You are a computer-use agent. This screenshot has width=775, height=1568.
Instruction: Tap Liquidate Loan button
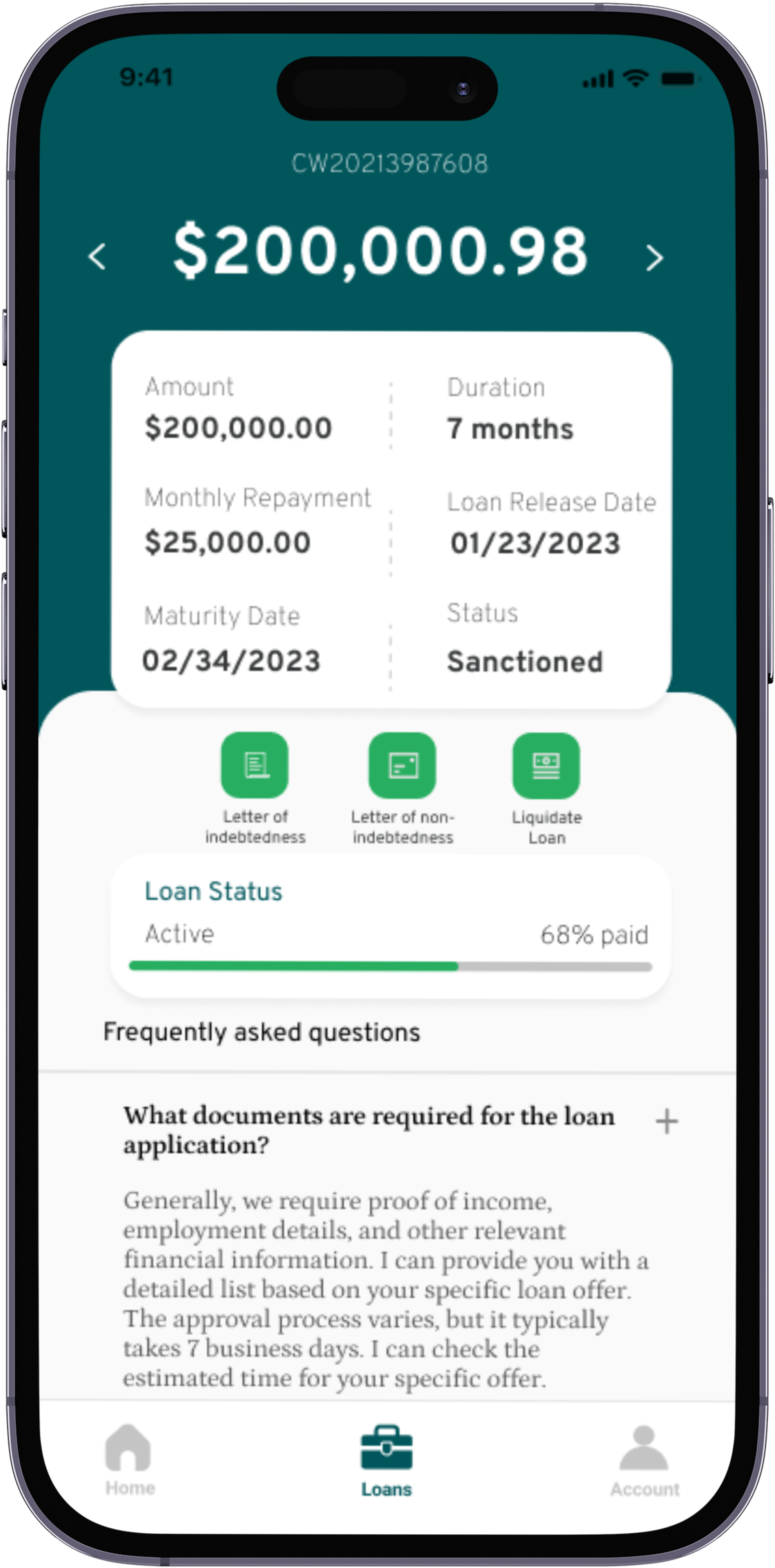pyautogui.click(x=546, y=766)
